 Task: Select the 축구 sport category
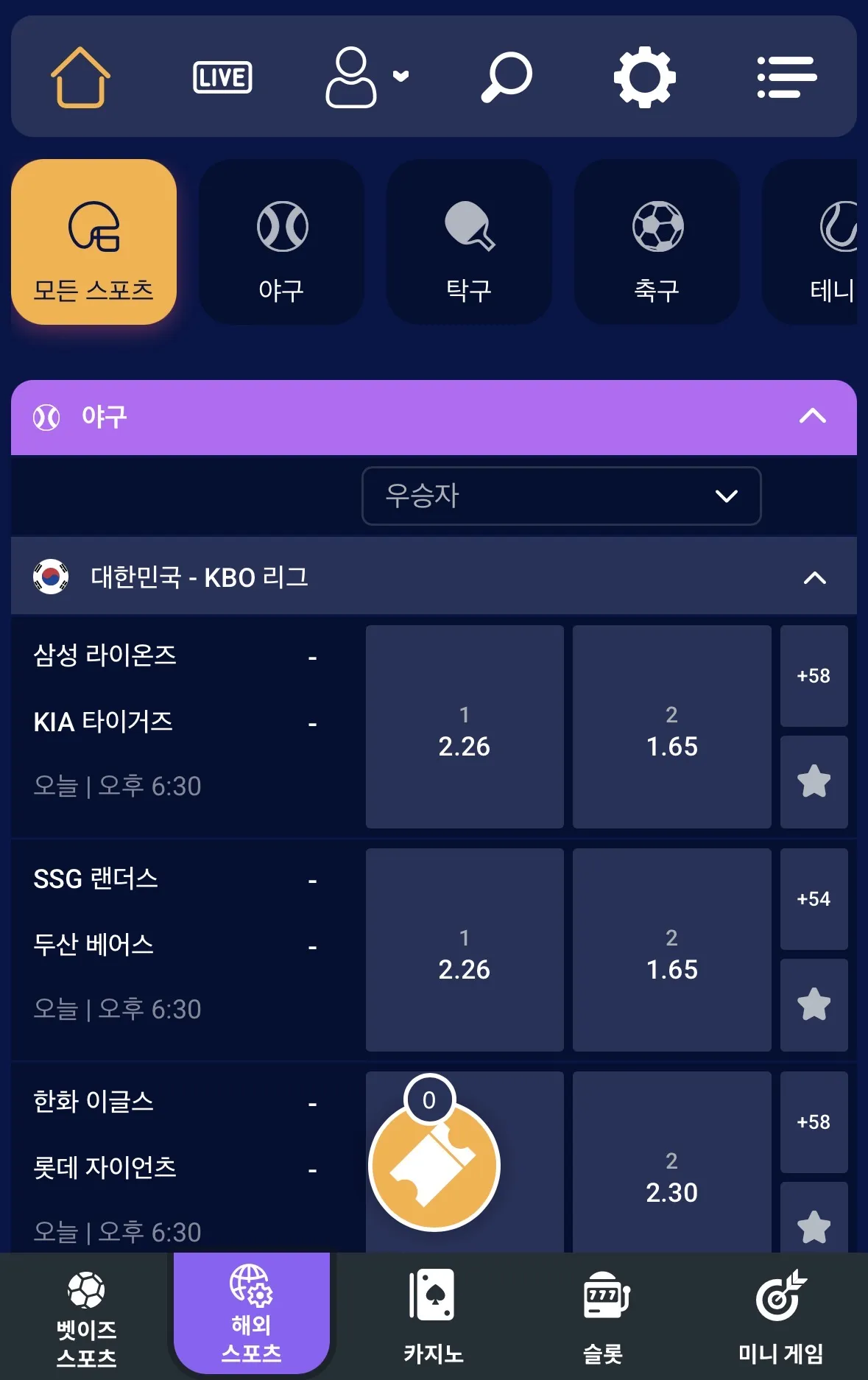657,242
